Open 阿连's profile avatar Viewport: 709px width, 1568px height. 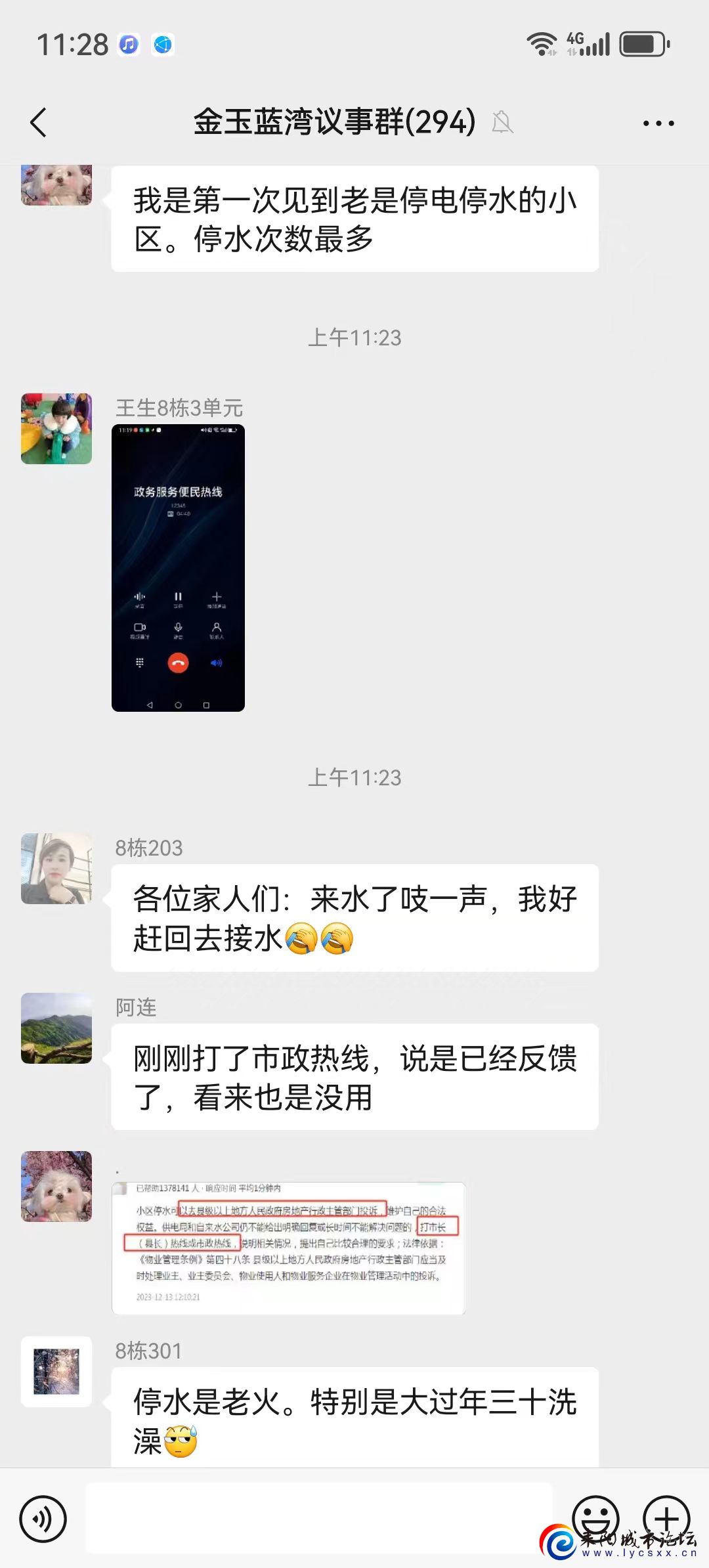(x=56, y=1028)
